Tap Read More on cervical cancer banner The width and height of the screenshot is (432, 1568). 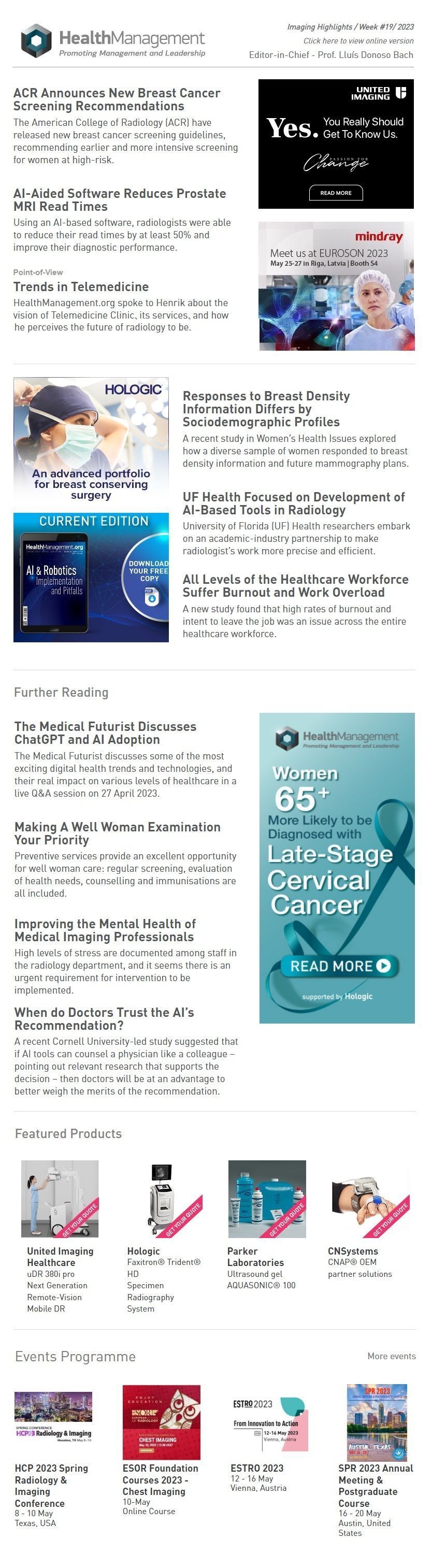(339, 966)
